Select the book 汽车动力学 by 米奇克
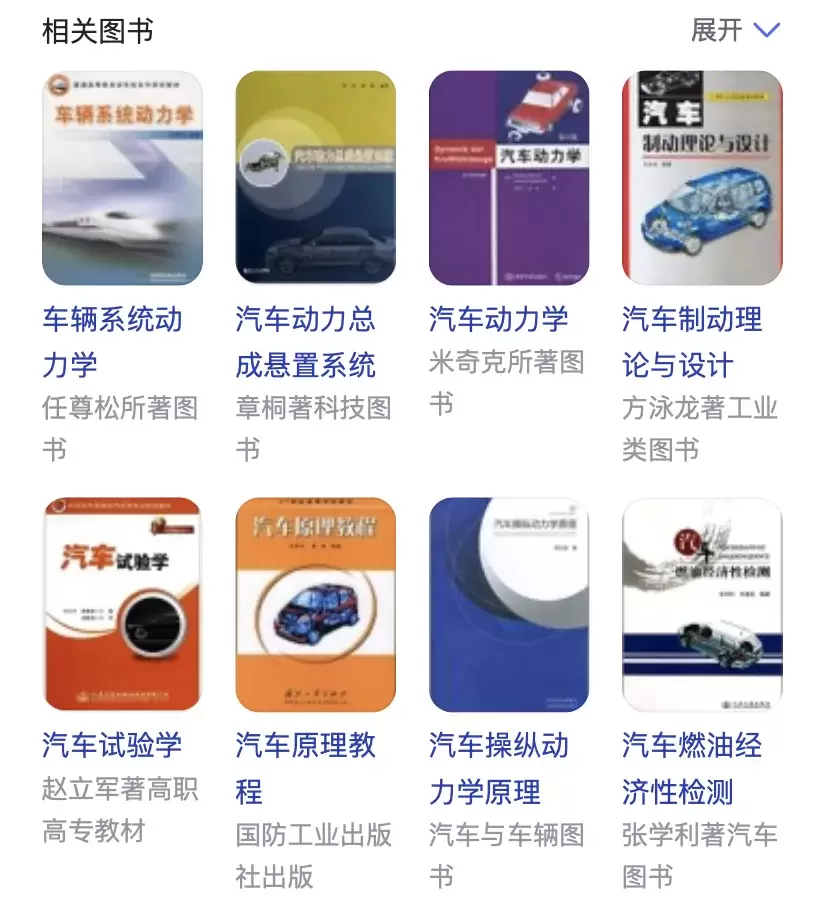The width and height of the screenshot is (838, 900). click(508, 178)
